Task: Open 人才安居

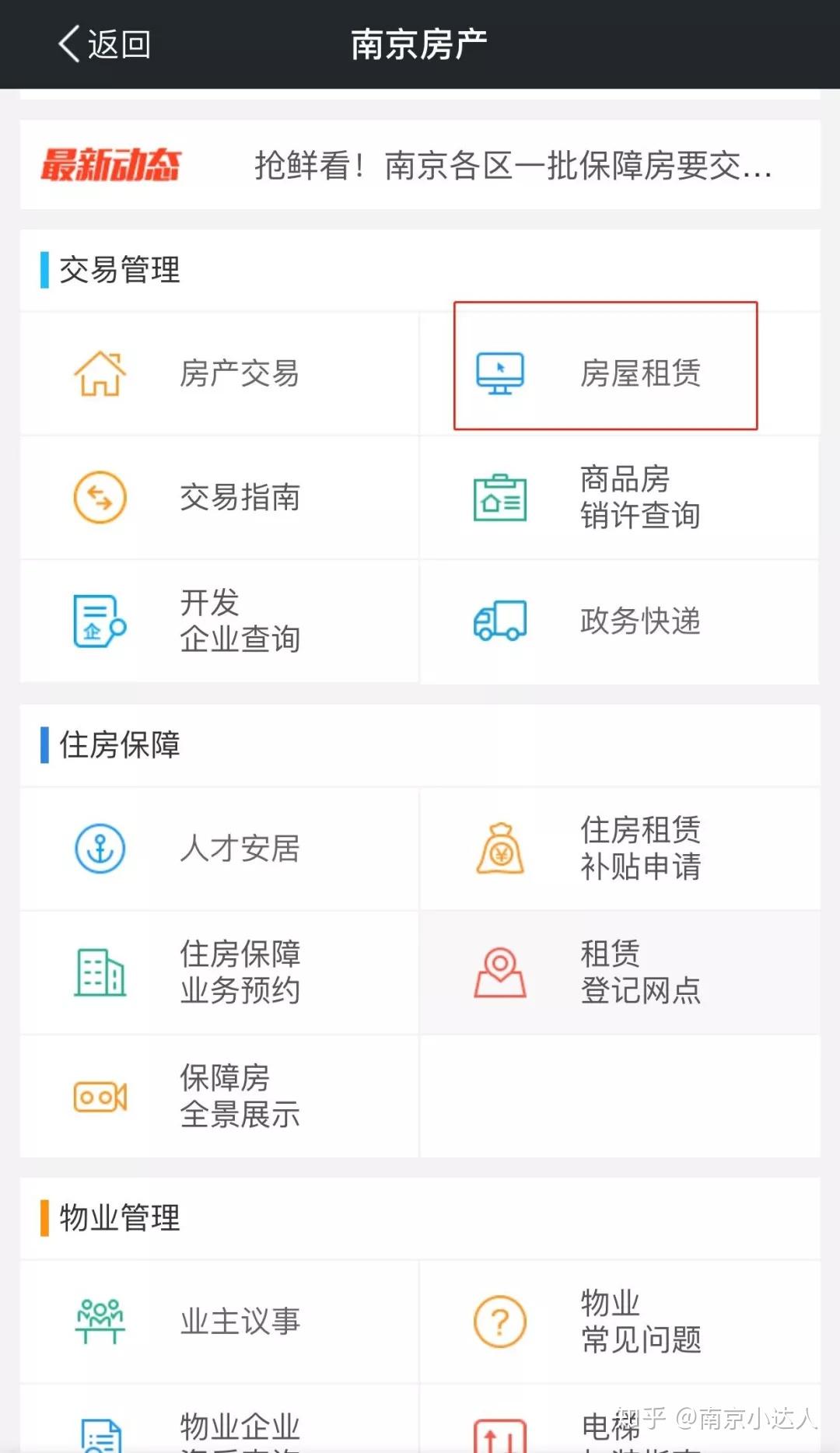Action: coord(219,849)
